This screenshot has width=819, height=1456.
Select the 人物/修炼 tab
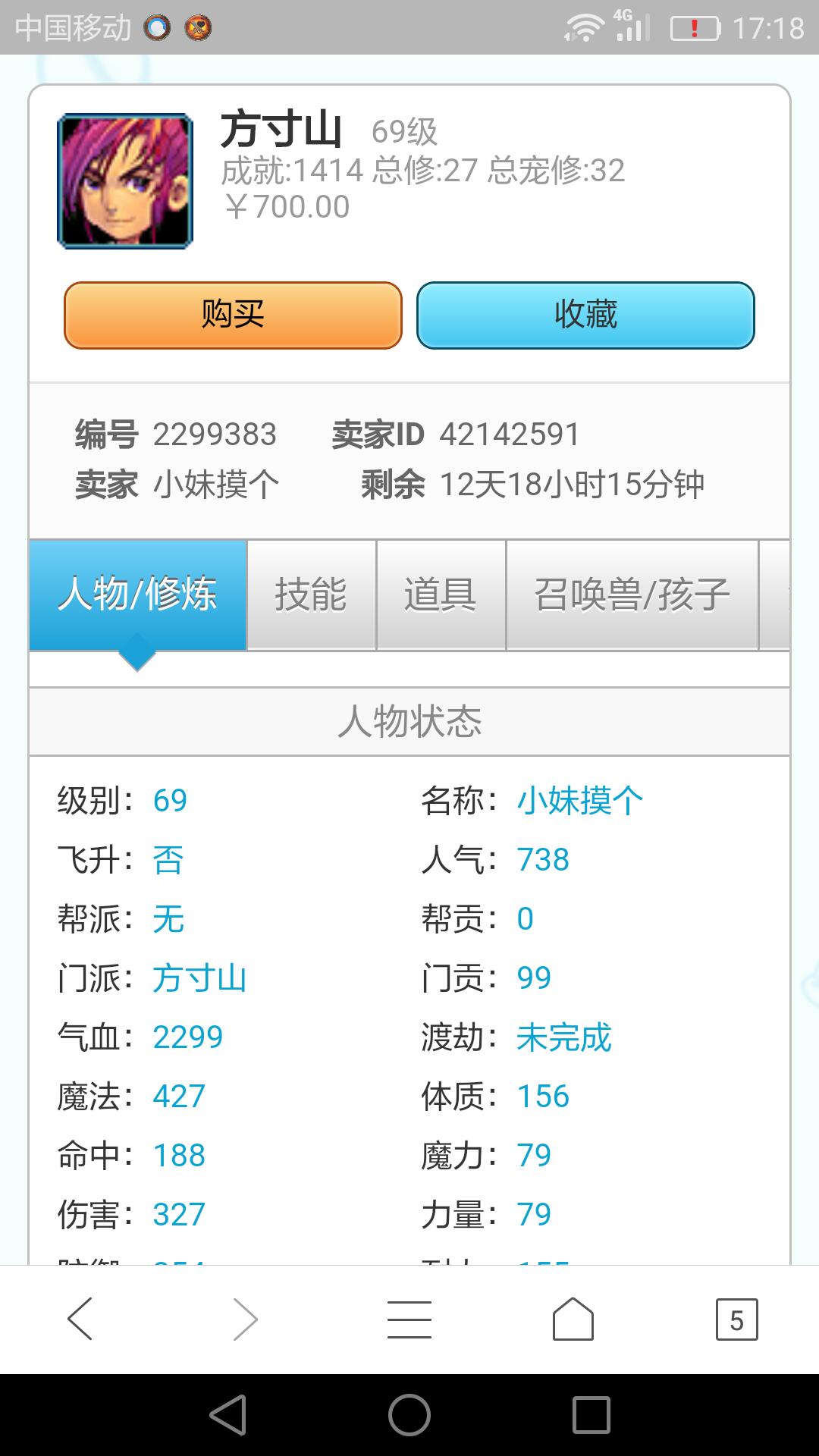(138, 595)
